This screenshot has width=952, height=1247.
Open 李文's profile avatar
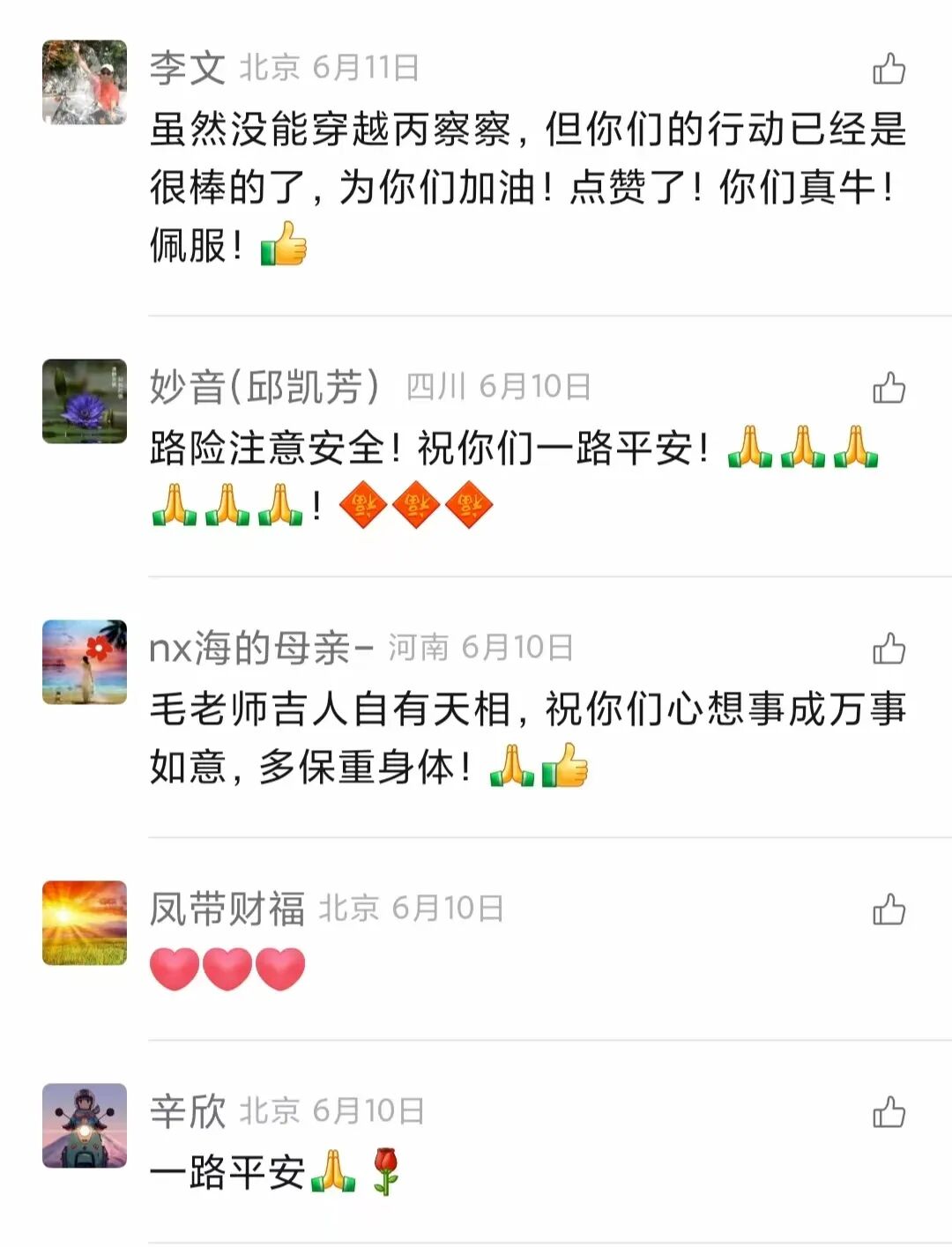85,82
